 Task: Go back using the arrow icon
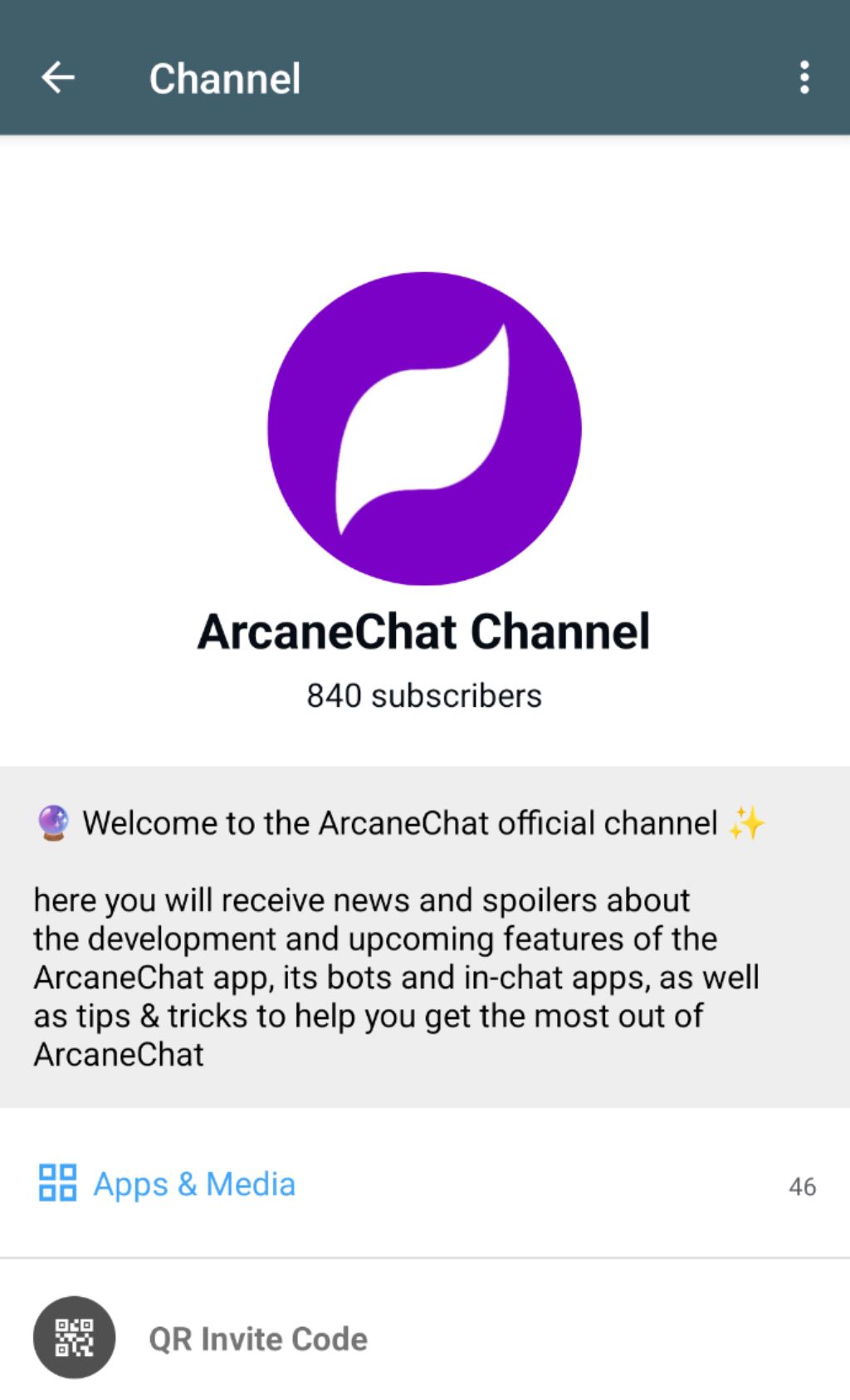(x=58, y=78)
